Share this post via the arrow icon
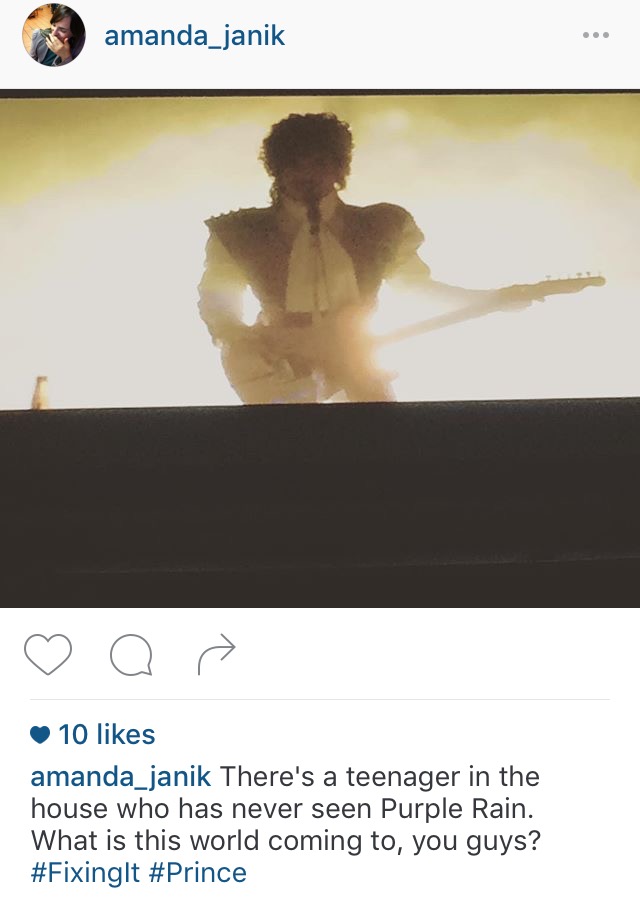 [216, 655]
